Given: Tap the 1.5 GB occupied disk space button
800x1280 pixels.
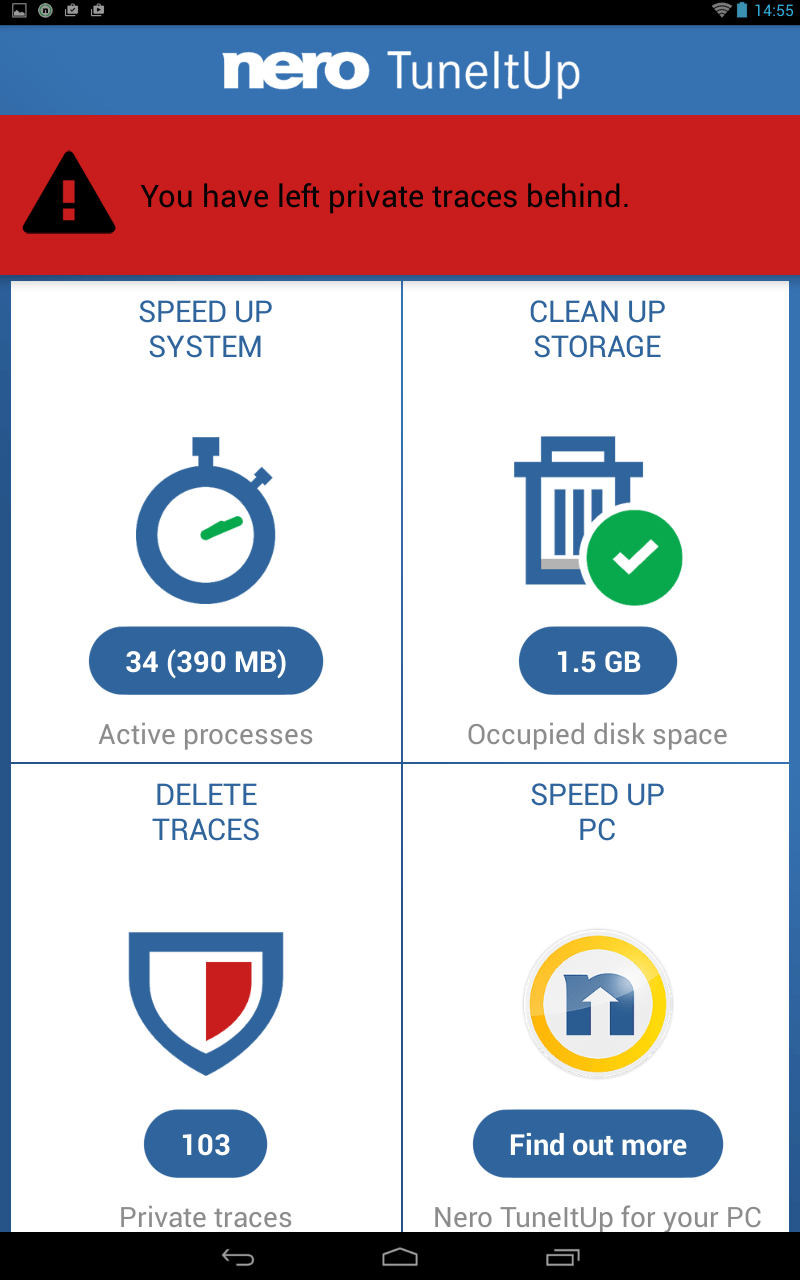Looking at the screenshot, I should point(598,661).
